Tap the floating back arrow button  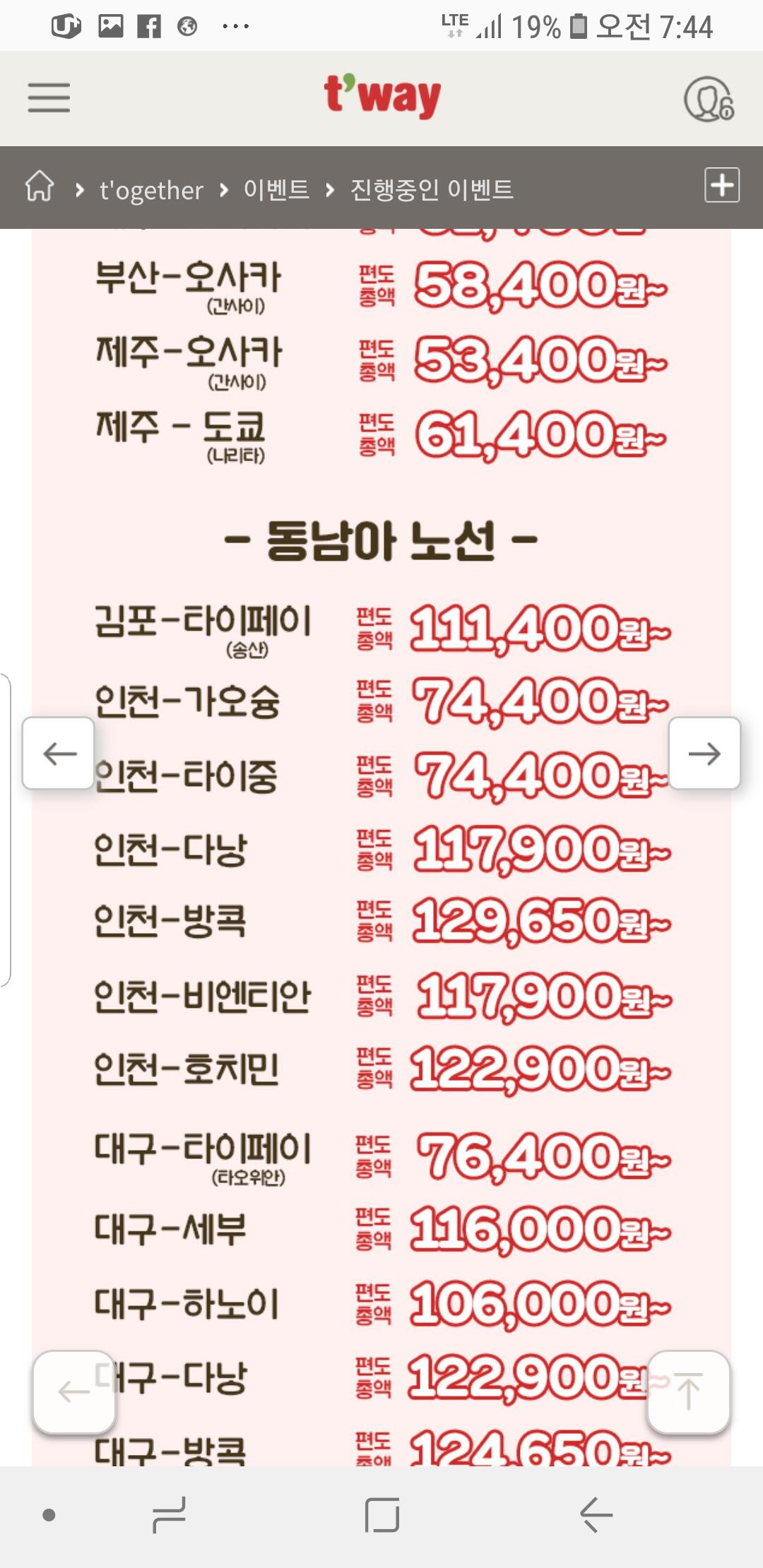click(x=74, y=1392)
